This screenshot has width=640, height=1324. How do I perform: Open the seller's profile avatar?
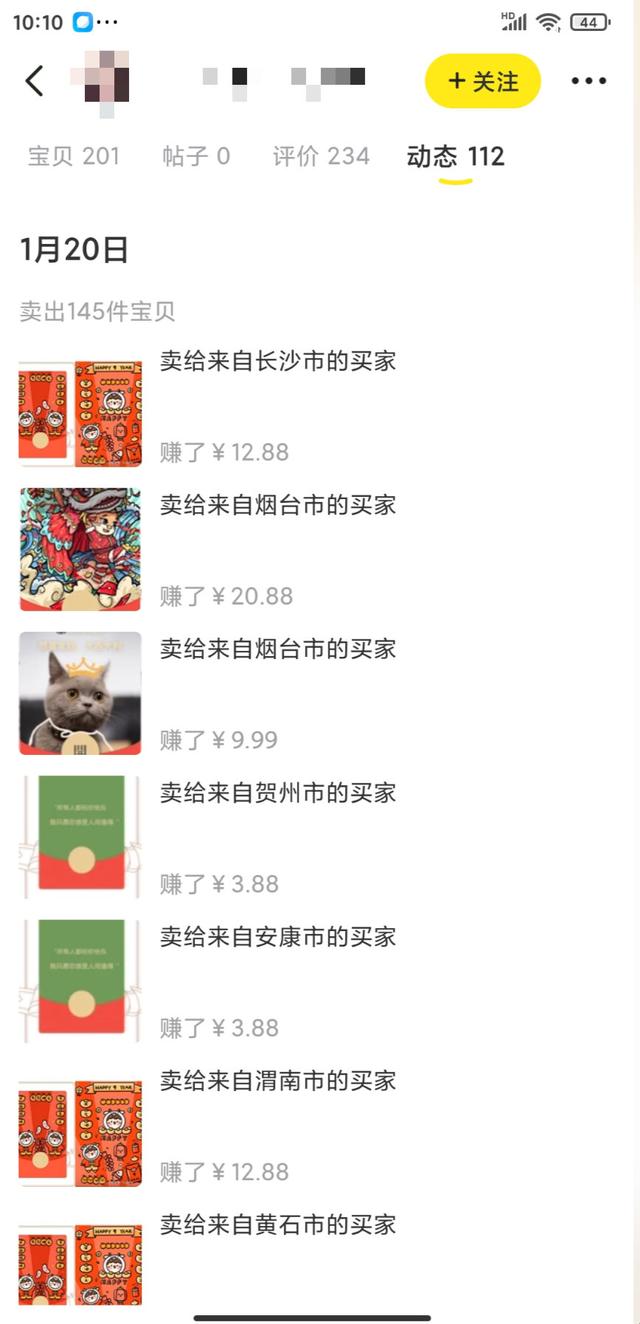click(x=105, y=78)
